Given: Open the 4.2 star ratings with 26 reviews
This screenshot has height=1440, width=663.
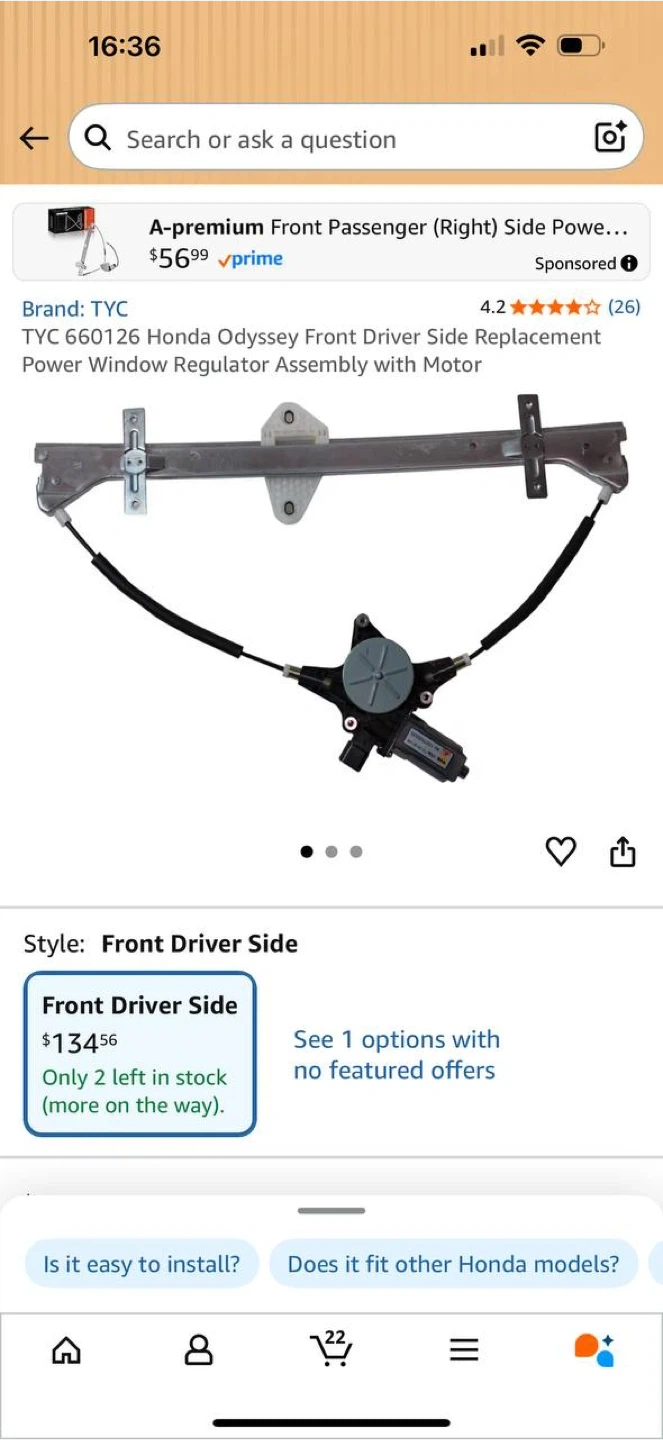Looking at the screenshot, I should 560,307.
